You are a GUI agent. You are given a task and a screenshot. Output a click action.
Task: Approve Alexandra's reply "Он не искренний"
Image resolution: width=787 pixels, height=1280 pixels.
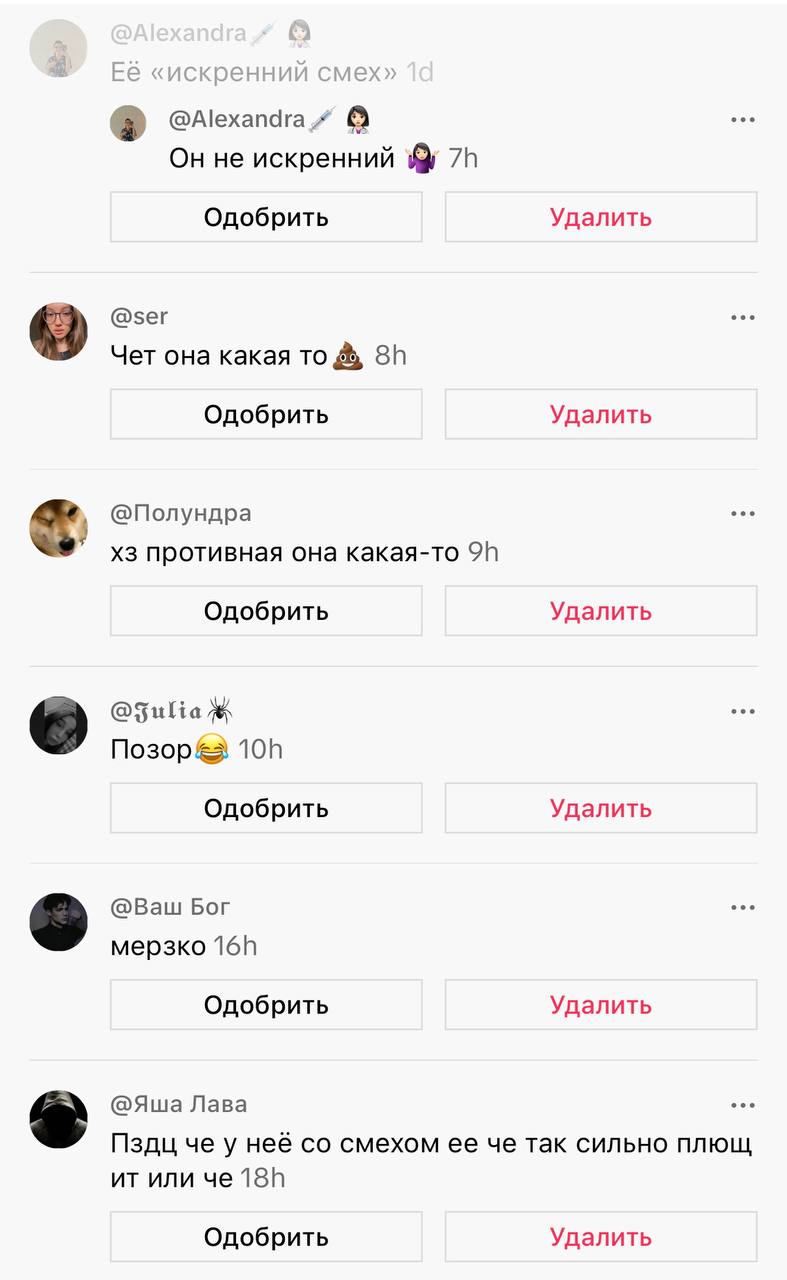click(x=266, y=217)
